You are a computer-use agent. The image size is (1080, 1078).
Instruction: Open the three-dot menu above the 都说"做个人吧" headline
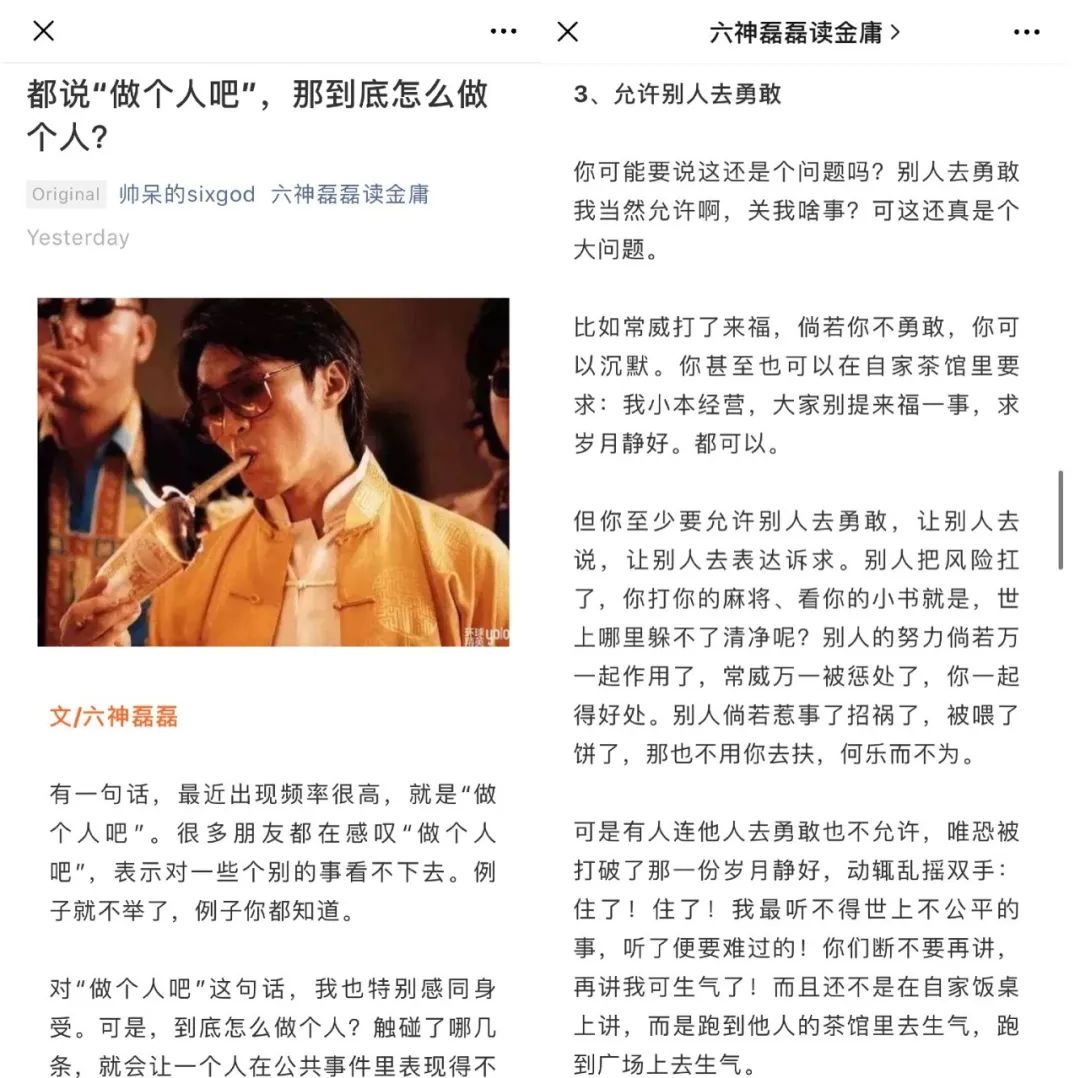coord(503,31)
